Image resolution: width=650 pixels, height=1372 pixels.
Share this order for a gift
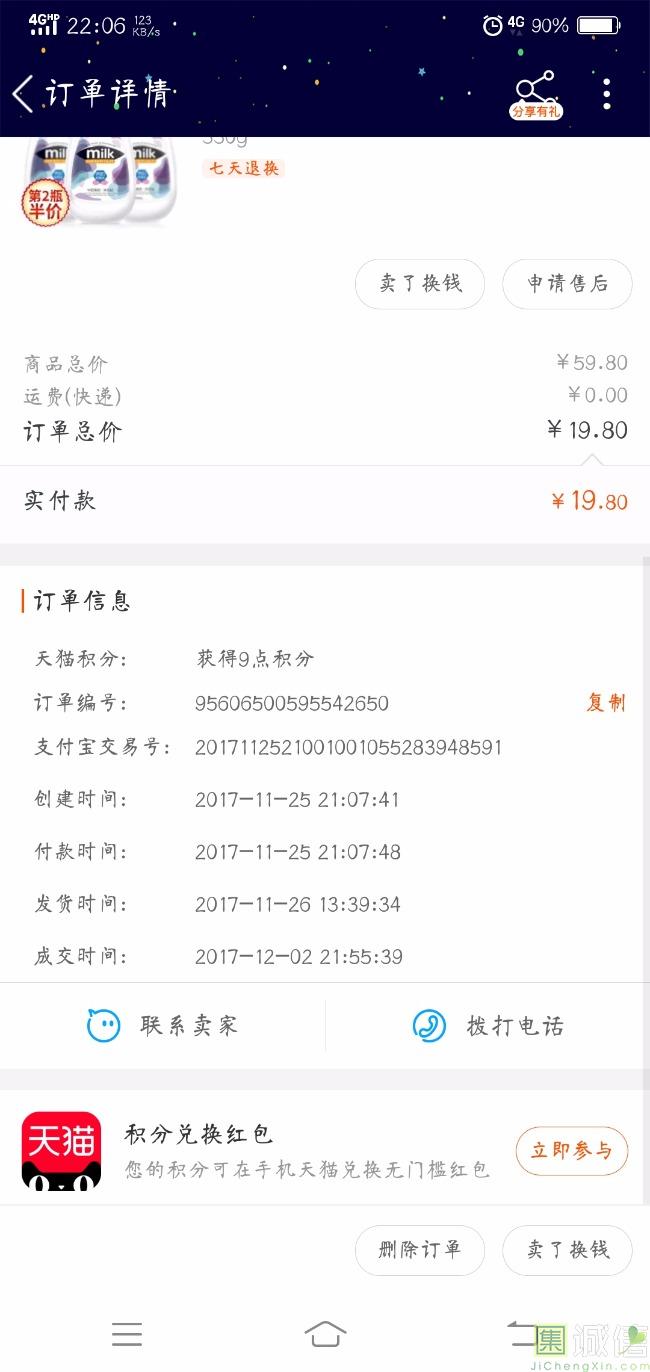click(x=536, y=94)
